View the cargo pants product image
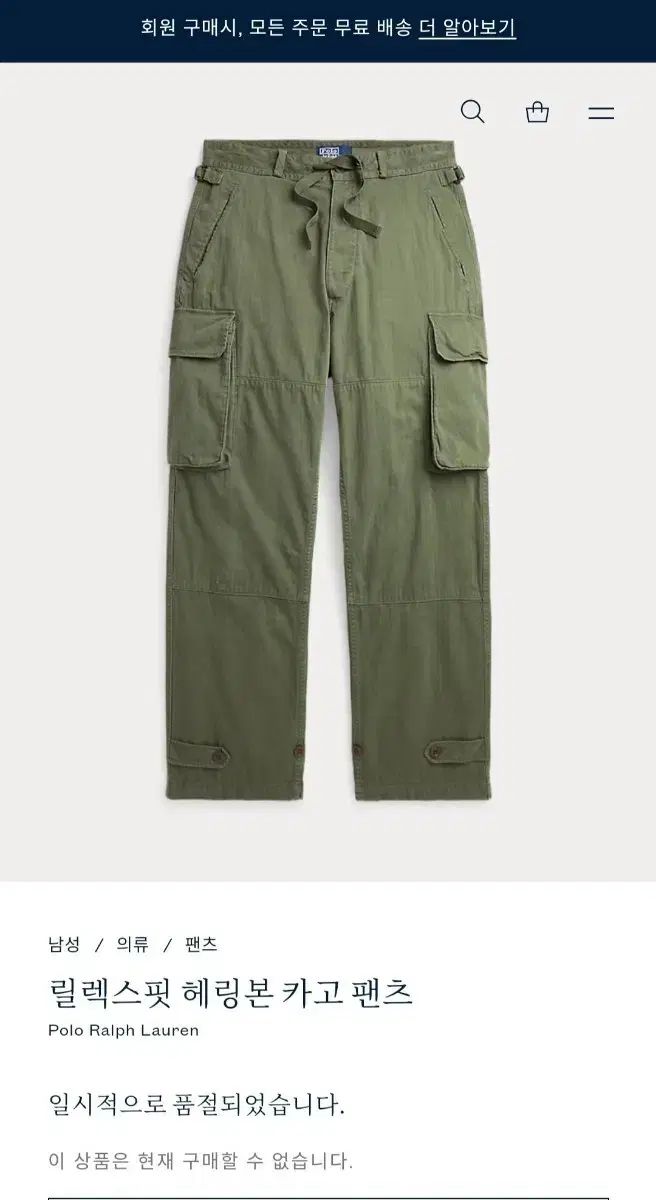The width and height of the screenshot is (656, 1200). pyautogui.click(x=328, y=471)
